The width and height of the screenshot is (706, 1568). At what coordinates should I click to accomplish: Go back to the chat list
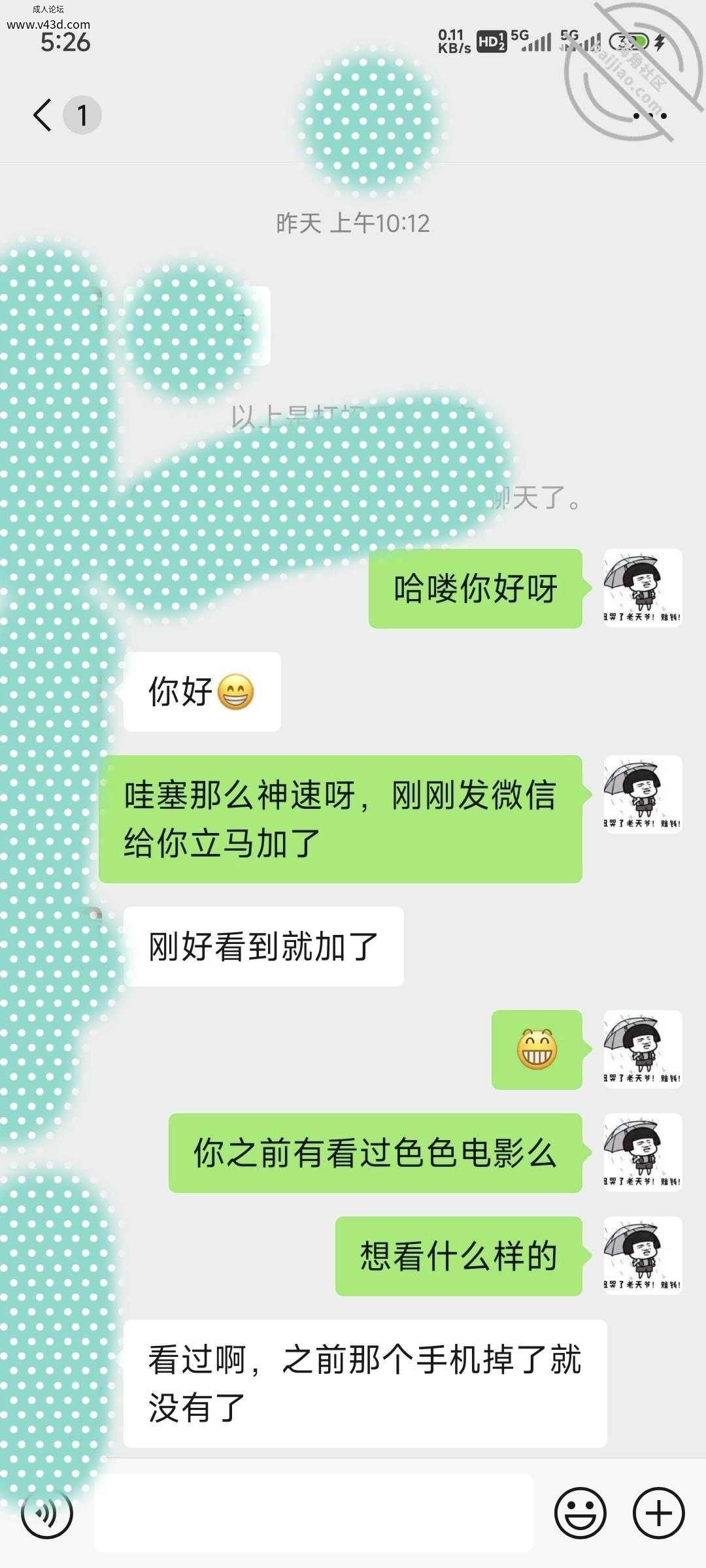[x=42, y=115]
